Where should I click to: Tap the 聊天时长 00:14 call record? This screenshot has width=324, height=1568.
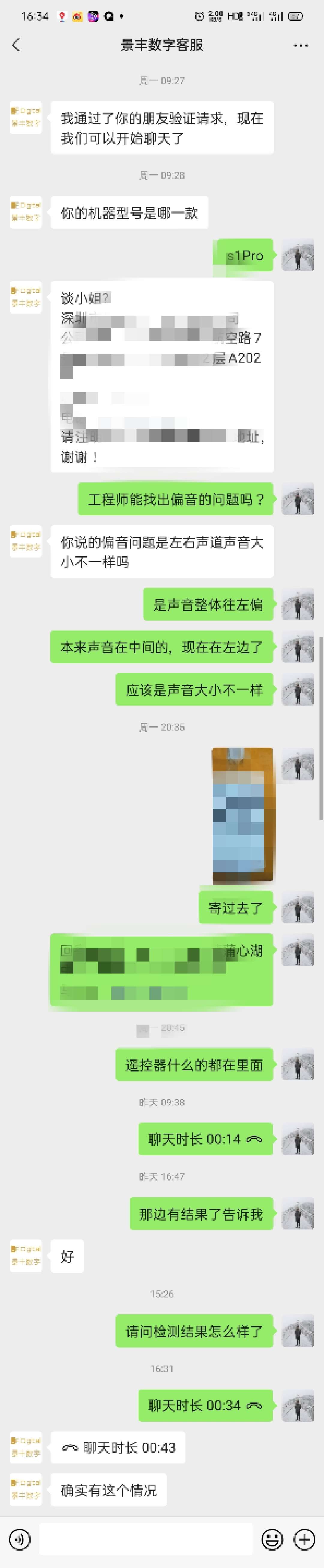pos(205,1139)
